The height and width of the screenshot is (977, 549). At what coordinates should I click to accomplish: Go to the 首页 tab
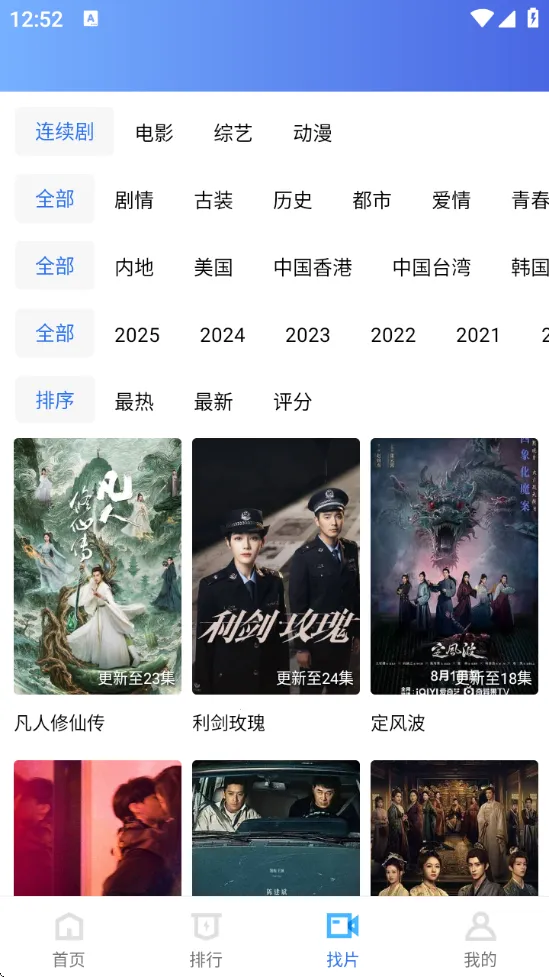tap(69, 940)
